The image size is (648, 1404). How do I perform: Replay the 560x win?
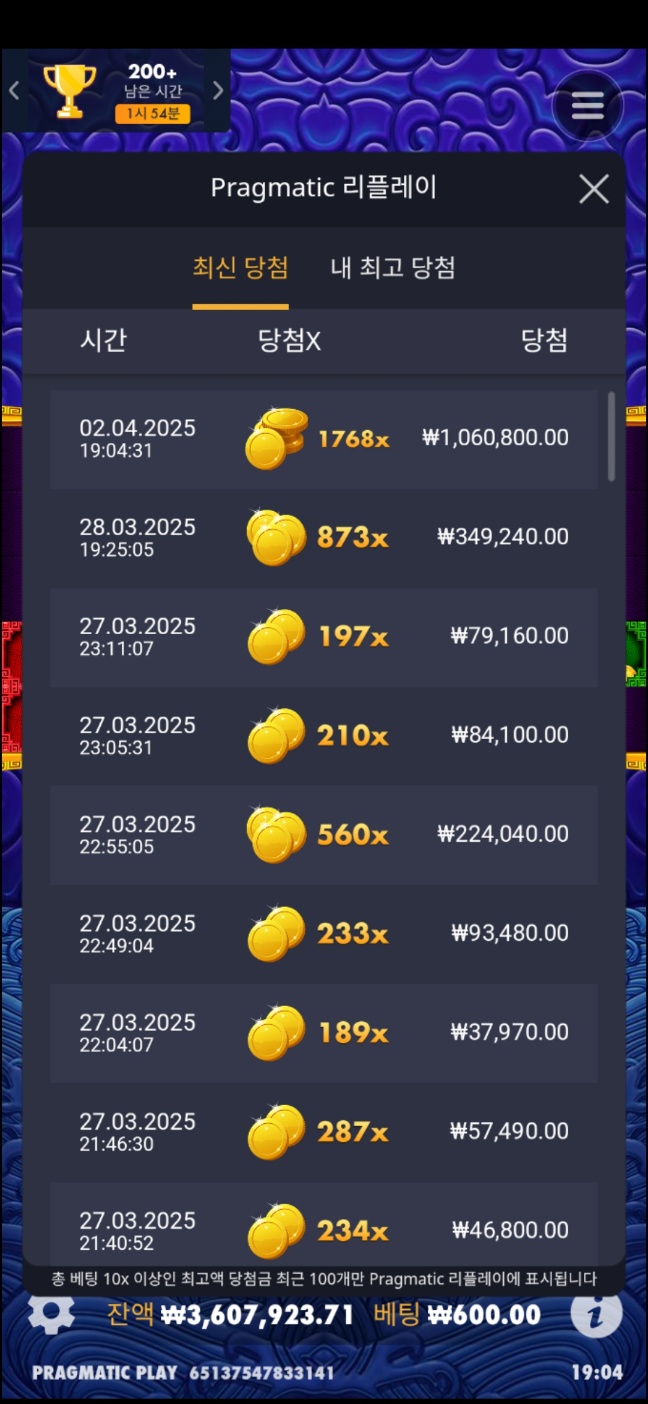point(324,835)
